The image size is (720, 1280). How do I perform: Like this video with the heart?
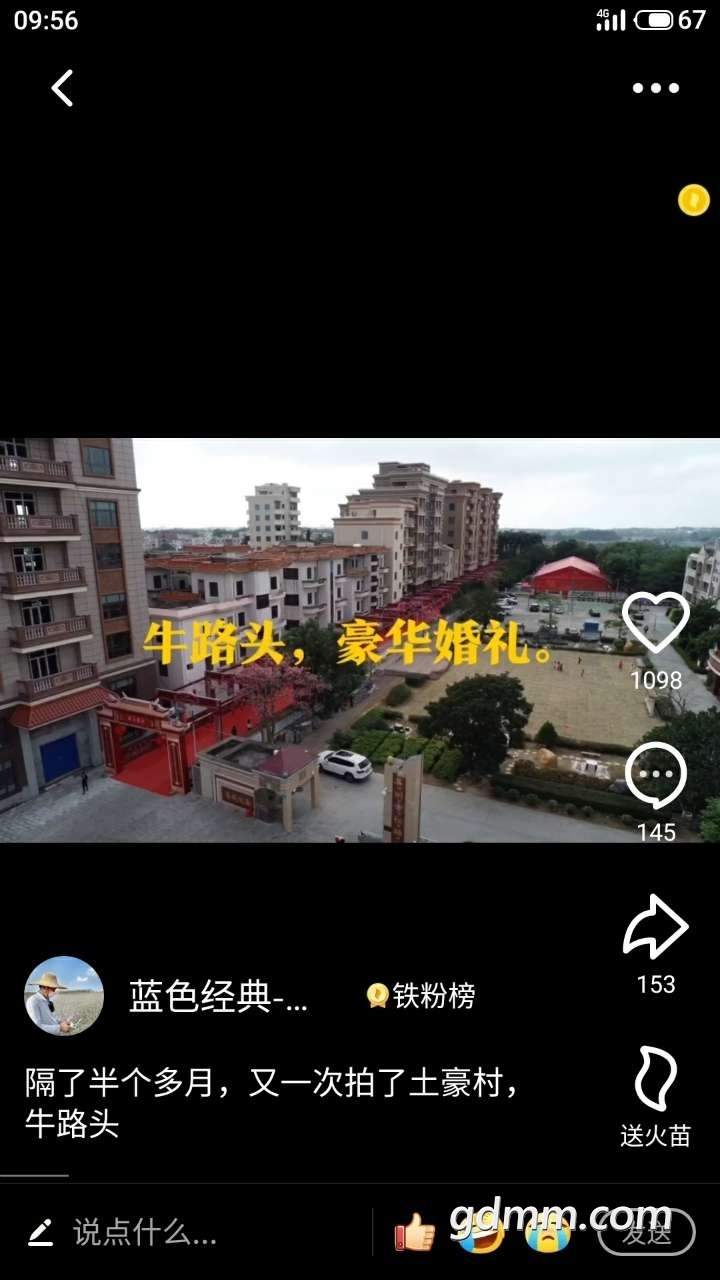point(656,622)
